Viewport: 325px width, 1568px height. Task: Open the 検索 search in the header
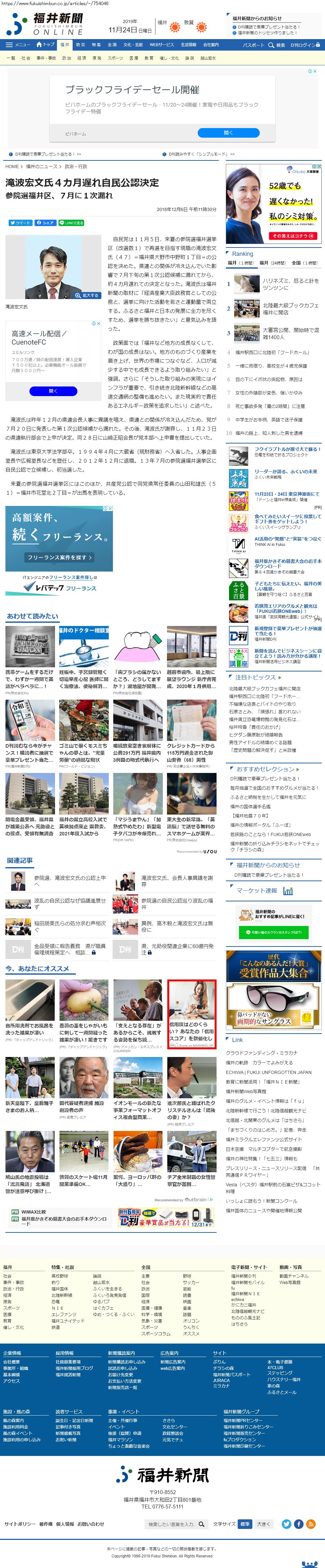pyautogui.click(x=278, y=45)
